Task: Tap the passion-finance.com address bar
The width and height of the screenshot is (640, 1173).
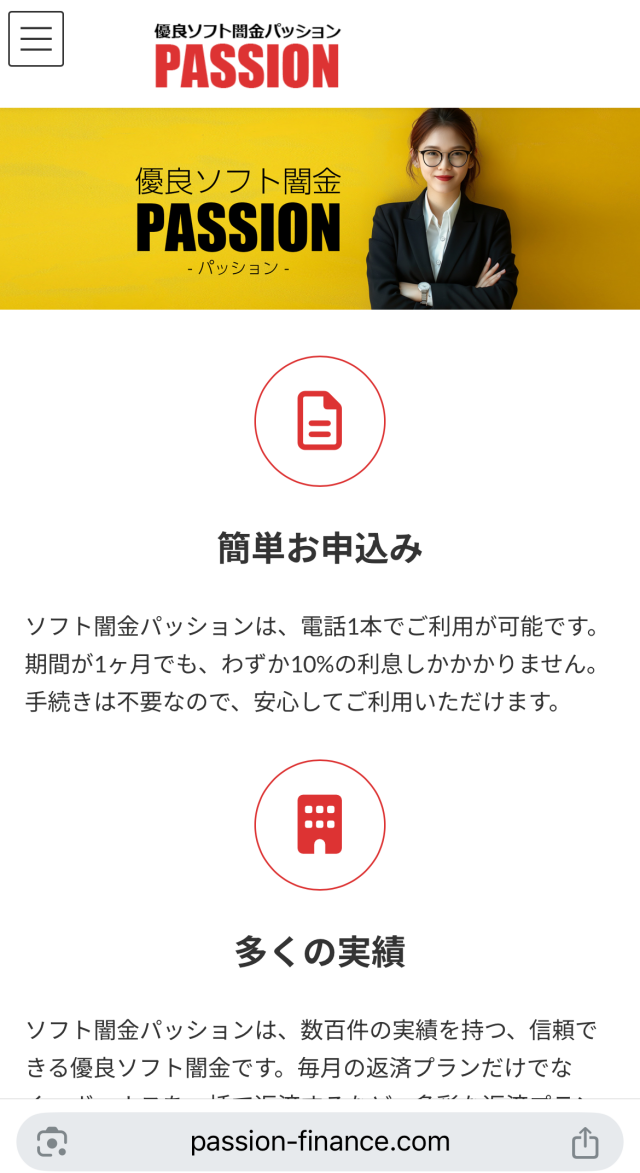Action: 320,1141
